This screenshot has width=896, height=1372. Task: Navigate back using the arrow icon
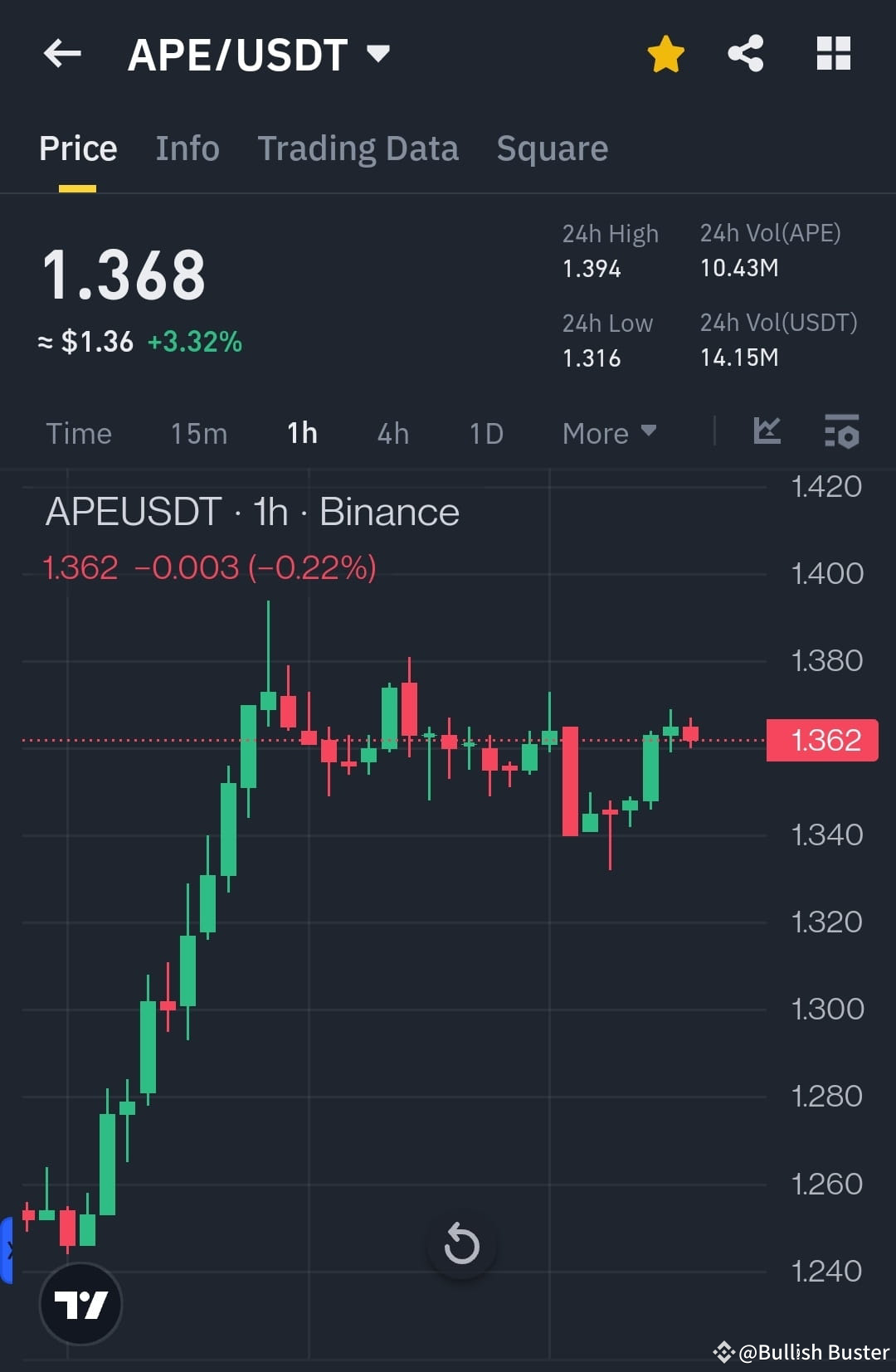pyautogui.click(x=61, y=53)
